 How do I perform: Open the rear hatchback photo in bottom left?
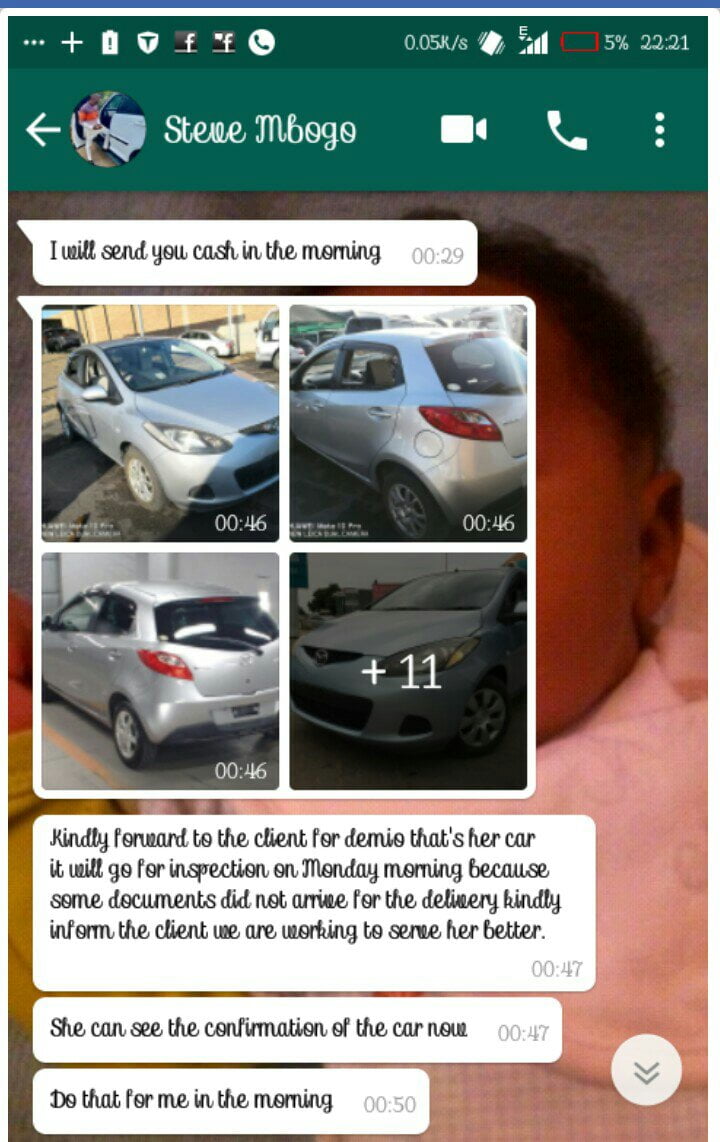pos(160,671)
